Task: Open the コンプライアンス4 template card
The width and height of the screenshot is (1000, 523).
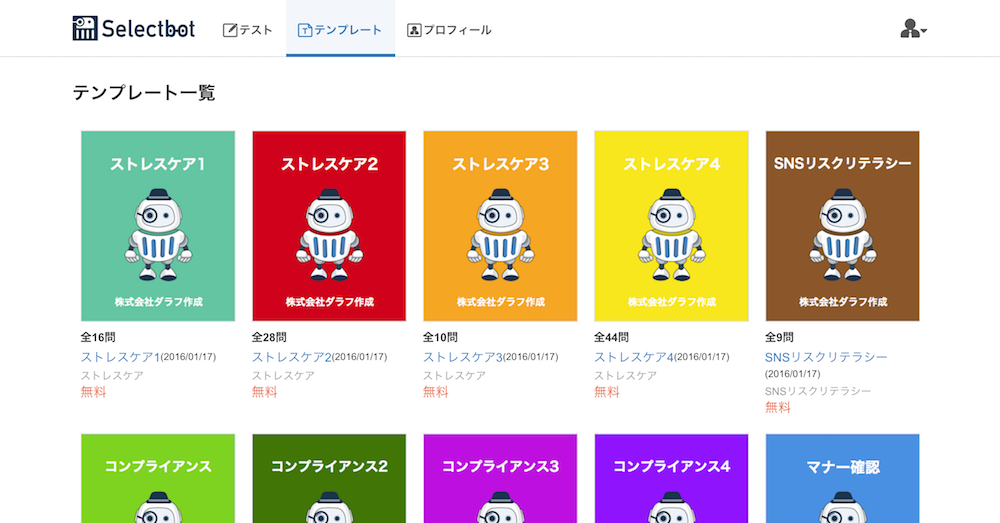Action: click(671, 479)
